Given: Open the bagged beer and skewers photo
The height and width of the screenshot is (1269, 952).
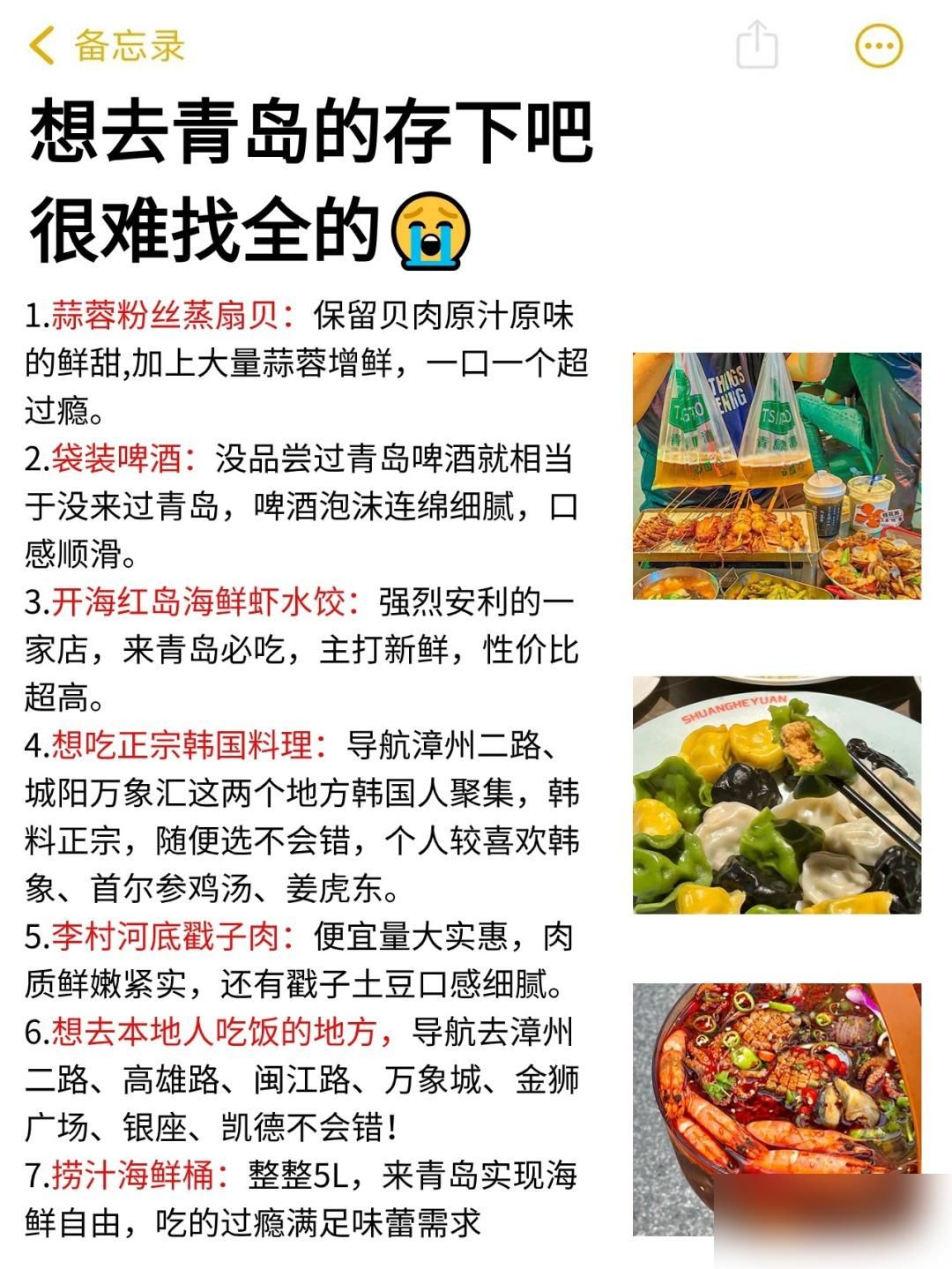Looking at the screenshot, I should click(x=777, y=476).
